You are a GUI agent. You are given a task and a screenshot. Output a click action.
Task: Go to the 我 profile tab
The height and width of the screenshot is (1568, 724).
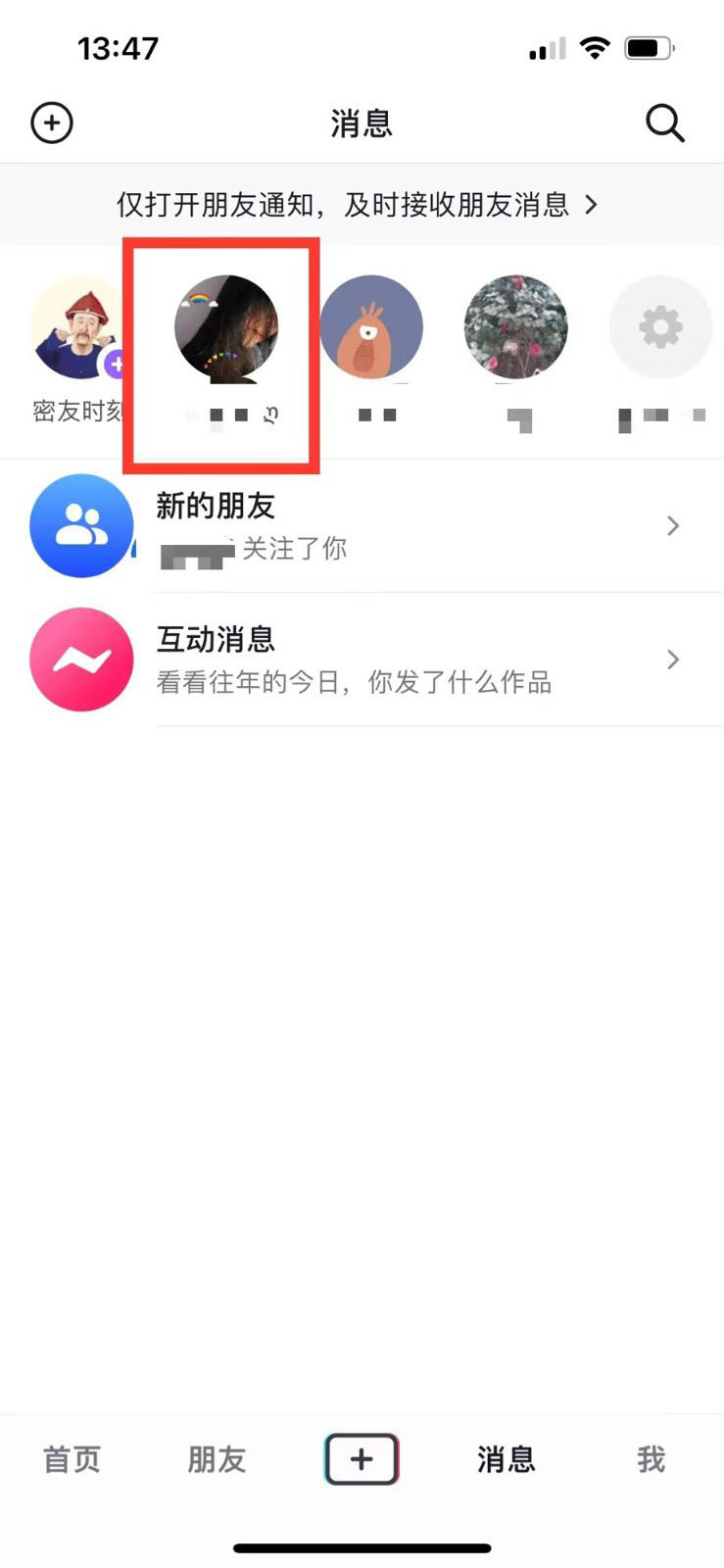(x=651, y=1459)
